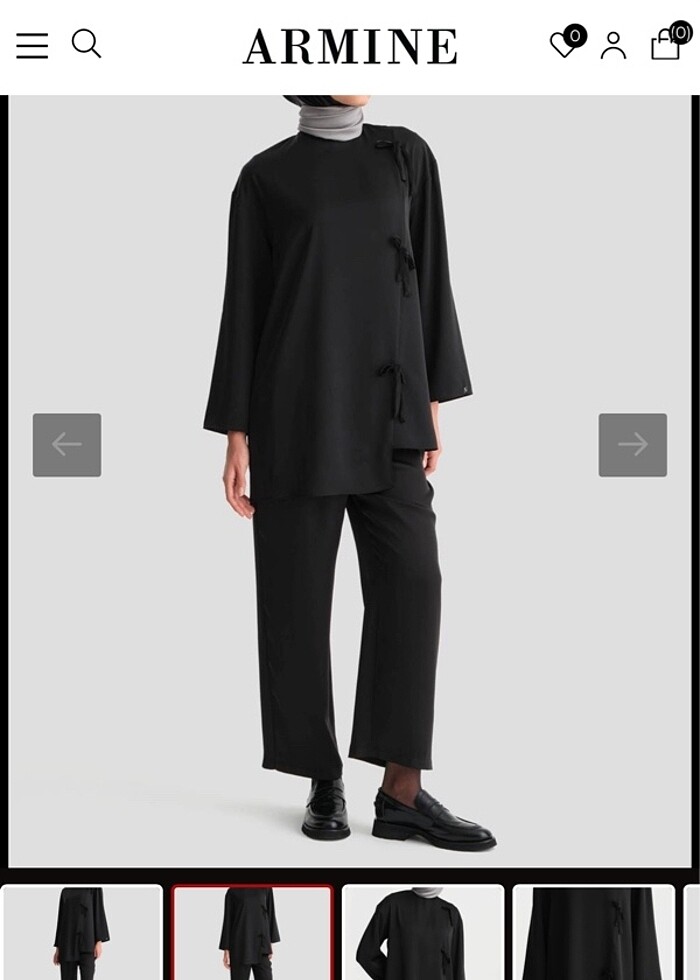Open the account profile icon
This screenshot has height=980, width=700.
click(613, 46)
